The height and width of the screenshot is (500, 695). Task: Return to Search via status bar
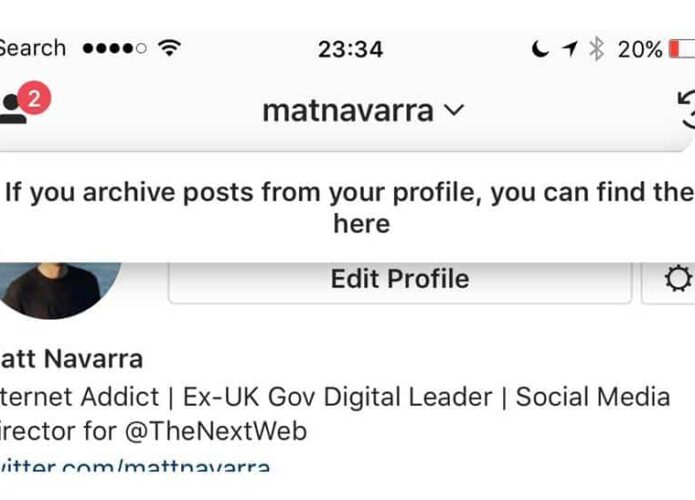(x=32, y=48)
